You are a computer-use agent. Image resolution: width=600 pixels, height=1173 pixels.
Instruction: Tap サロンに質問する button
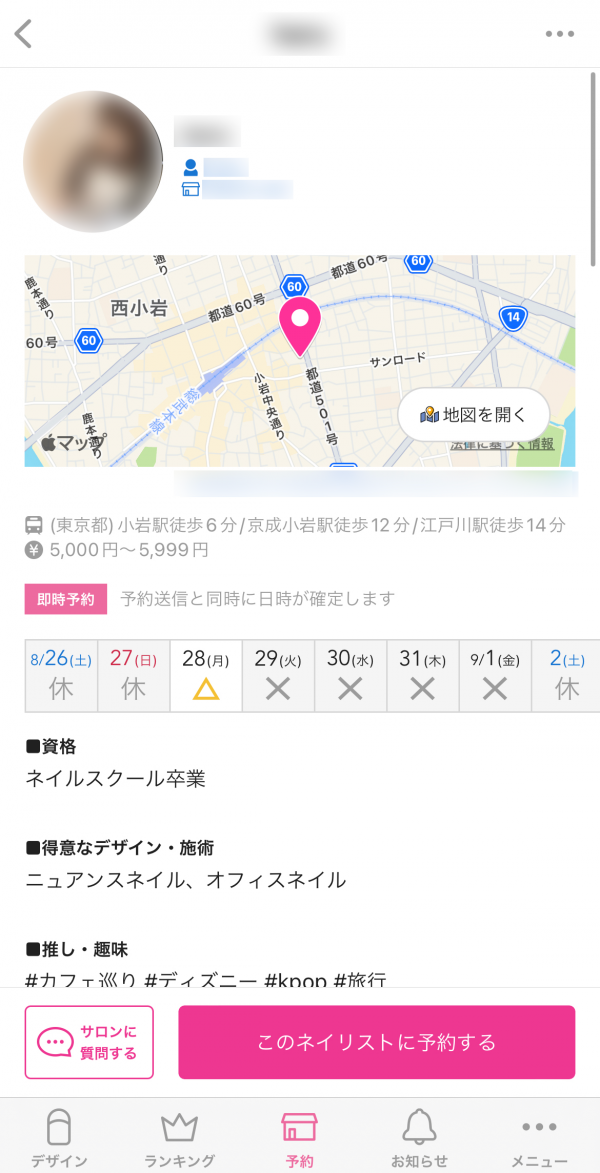point(89,1042)
